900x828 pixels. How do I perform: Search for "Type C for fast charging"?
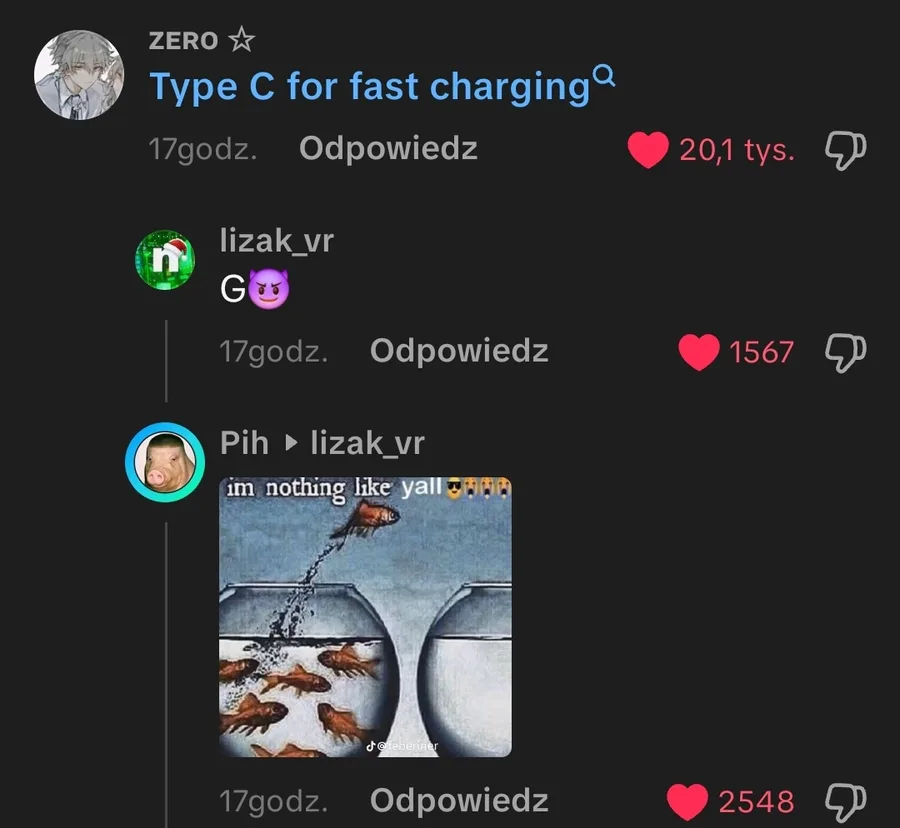click(x=382, y=87)
